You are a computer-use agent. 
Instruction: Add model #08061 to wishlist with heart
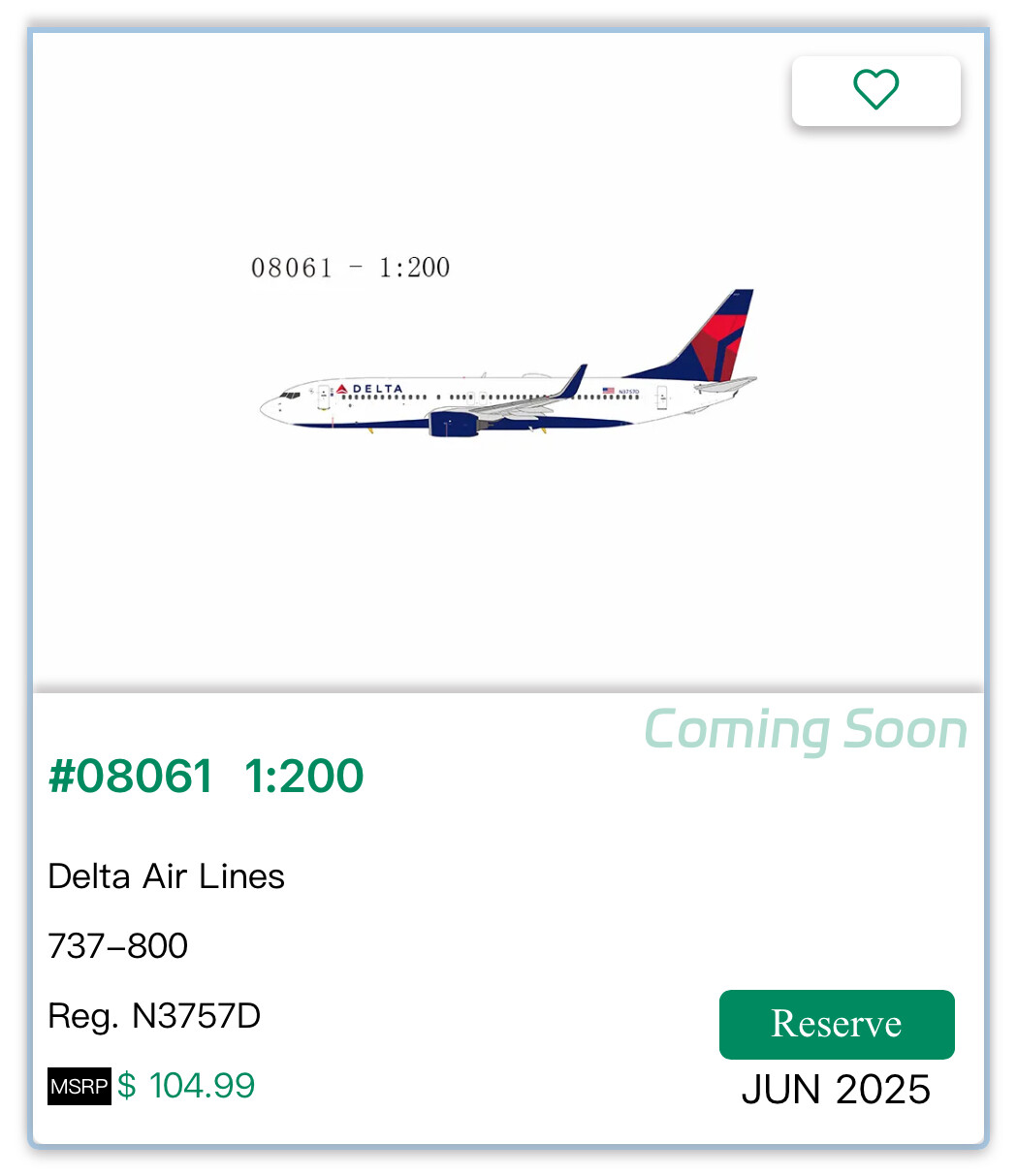click(x=875, y=90)
